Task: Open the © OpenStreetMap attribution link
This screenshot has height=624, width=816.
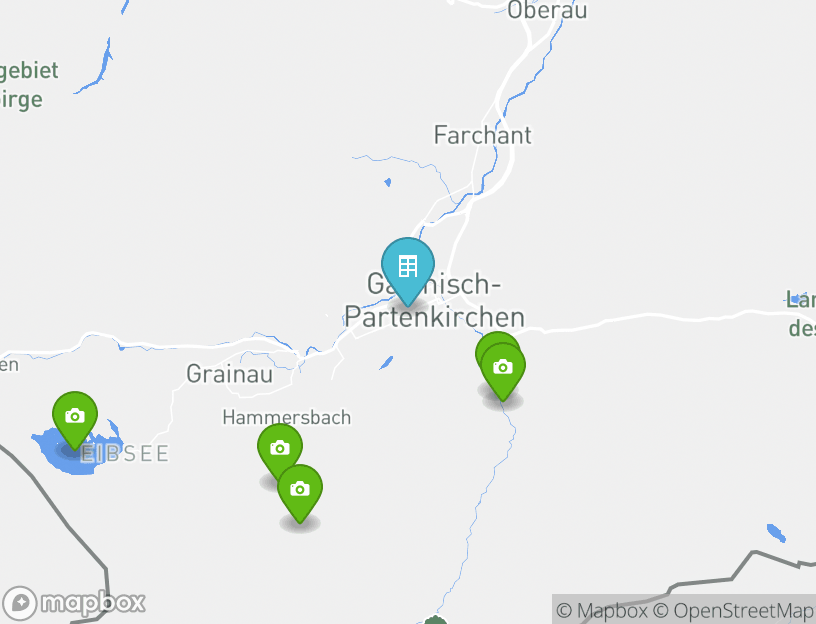Action: 734,610
